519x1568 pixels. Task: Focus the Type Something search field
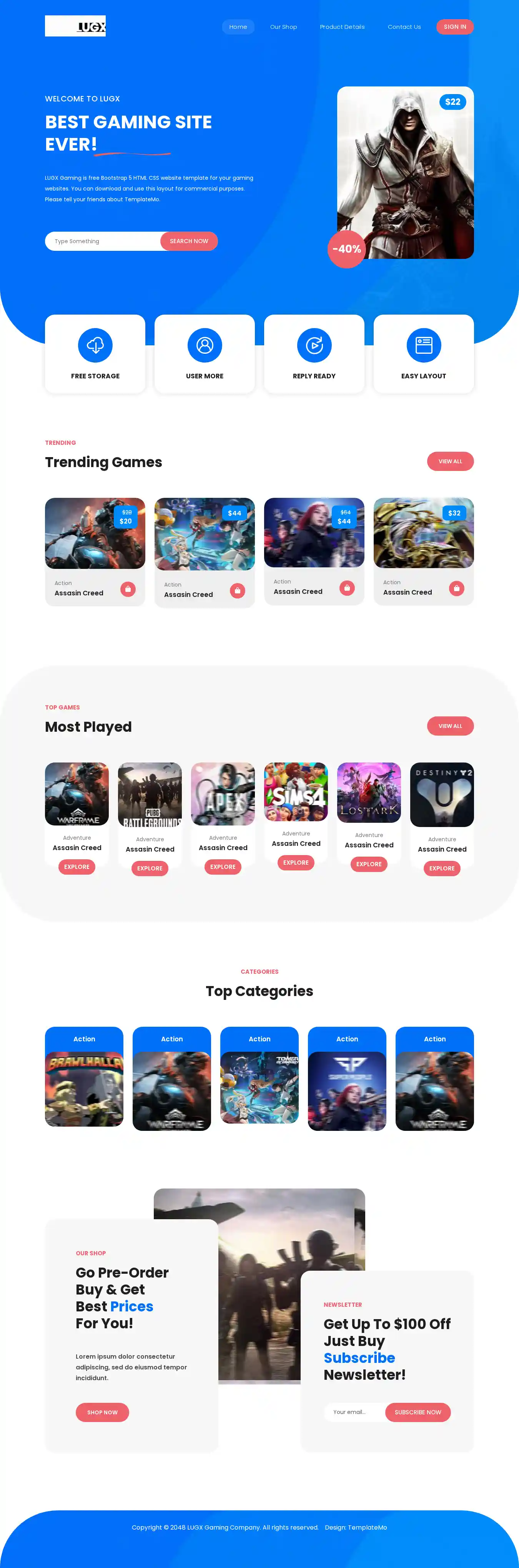[103, 241]
